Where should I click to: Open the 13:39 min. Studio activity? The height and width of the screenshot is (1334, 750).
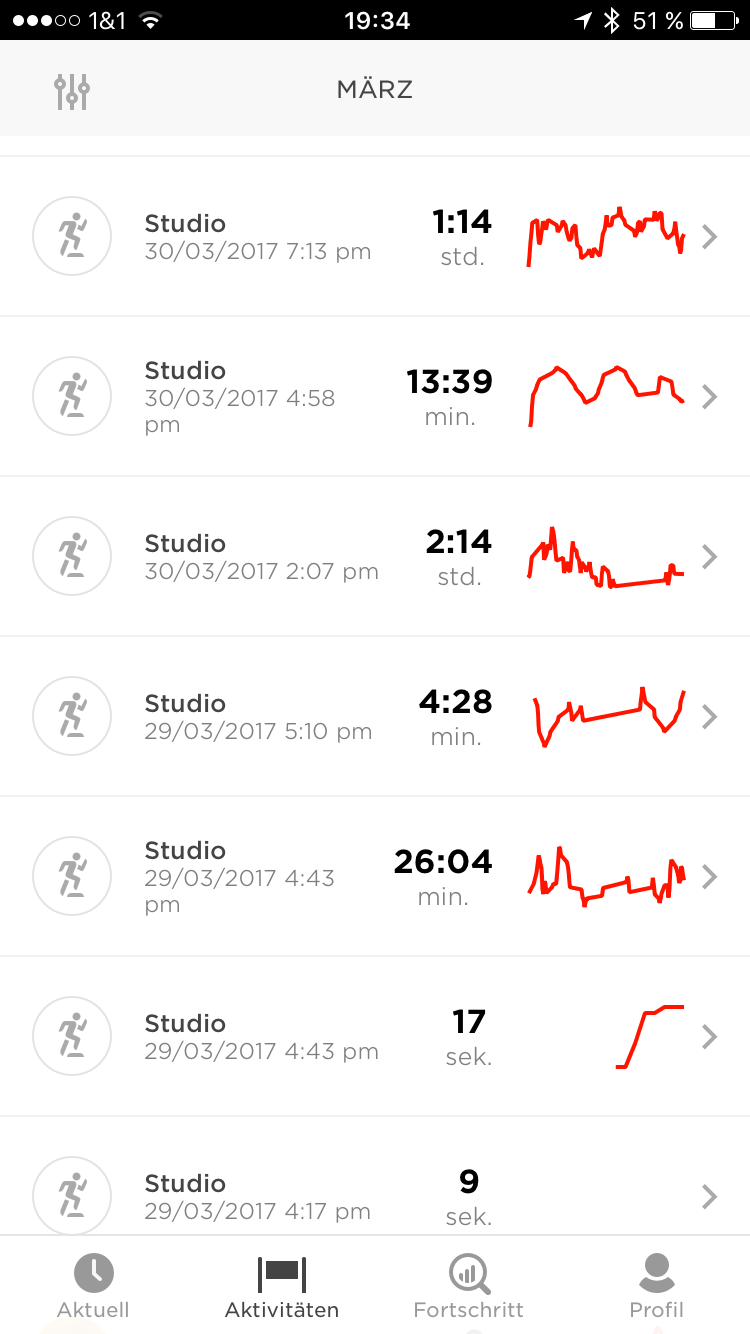375,397
